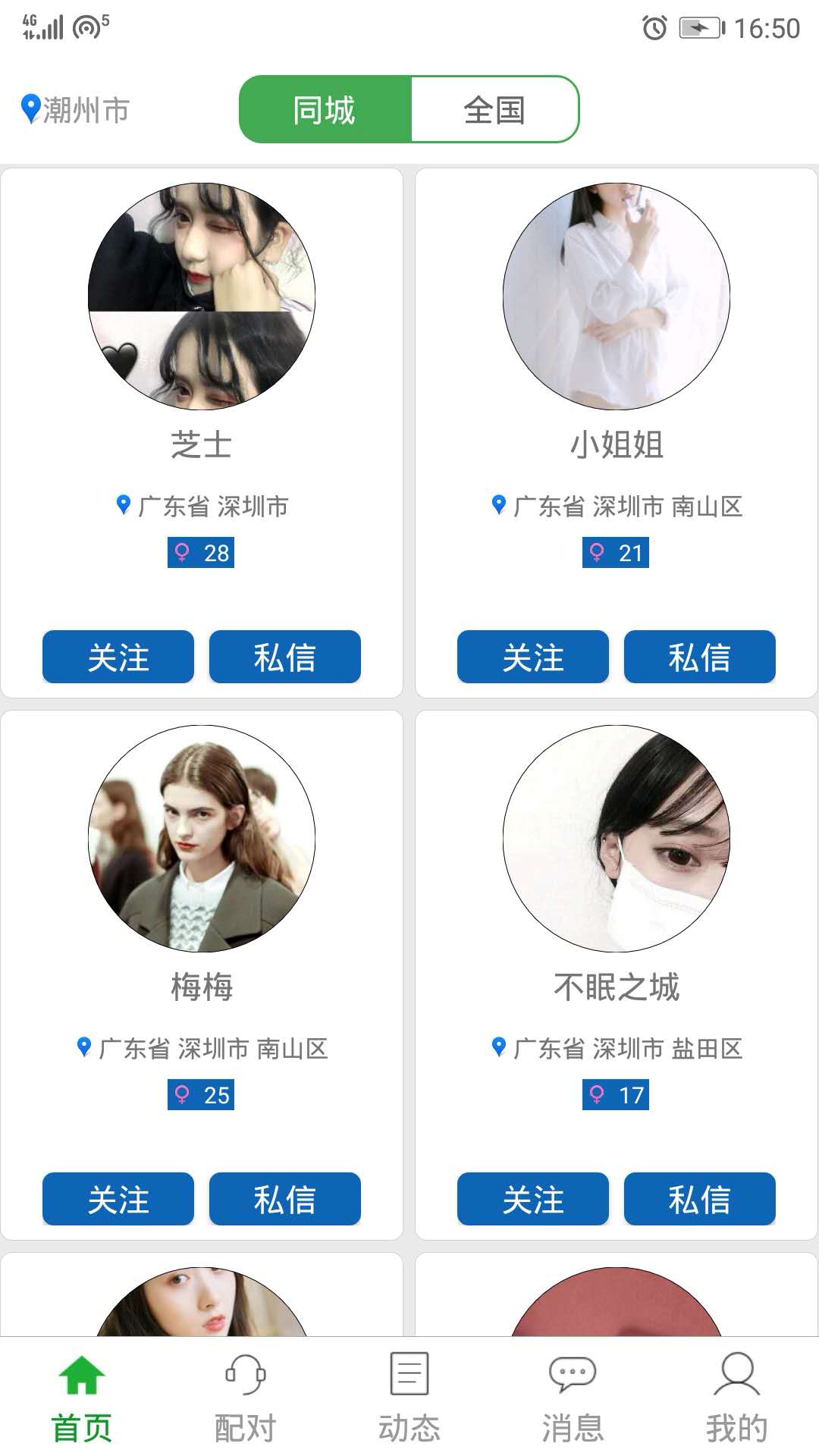Send 私信 to 不眠之城
This screenshot has width=819, height=1456.
click(x=700, y=1199)
